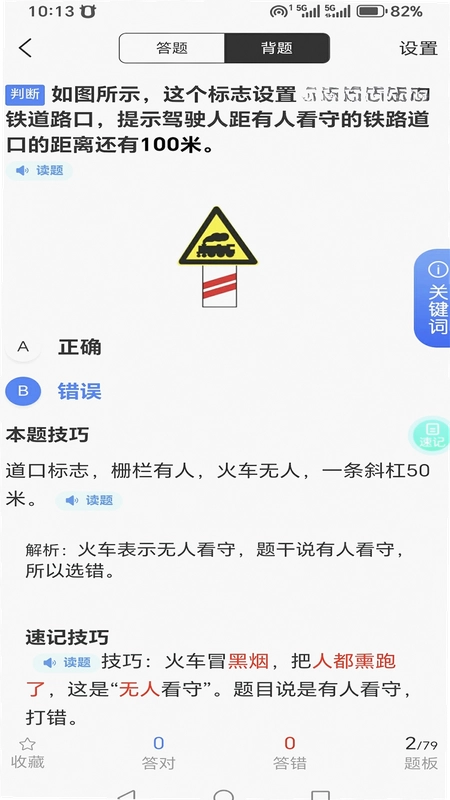Viewport: 450px width, 800px height.
Task: Open the 关键词 side panel
Action: coord(432,298)
